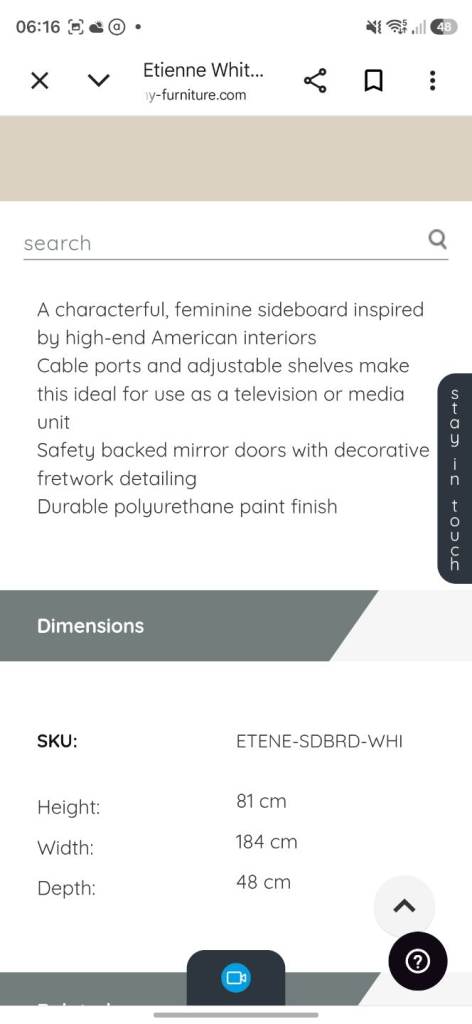Start a video call with the camera button
Screen dimensions: 472x1024
click(236, 978)
